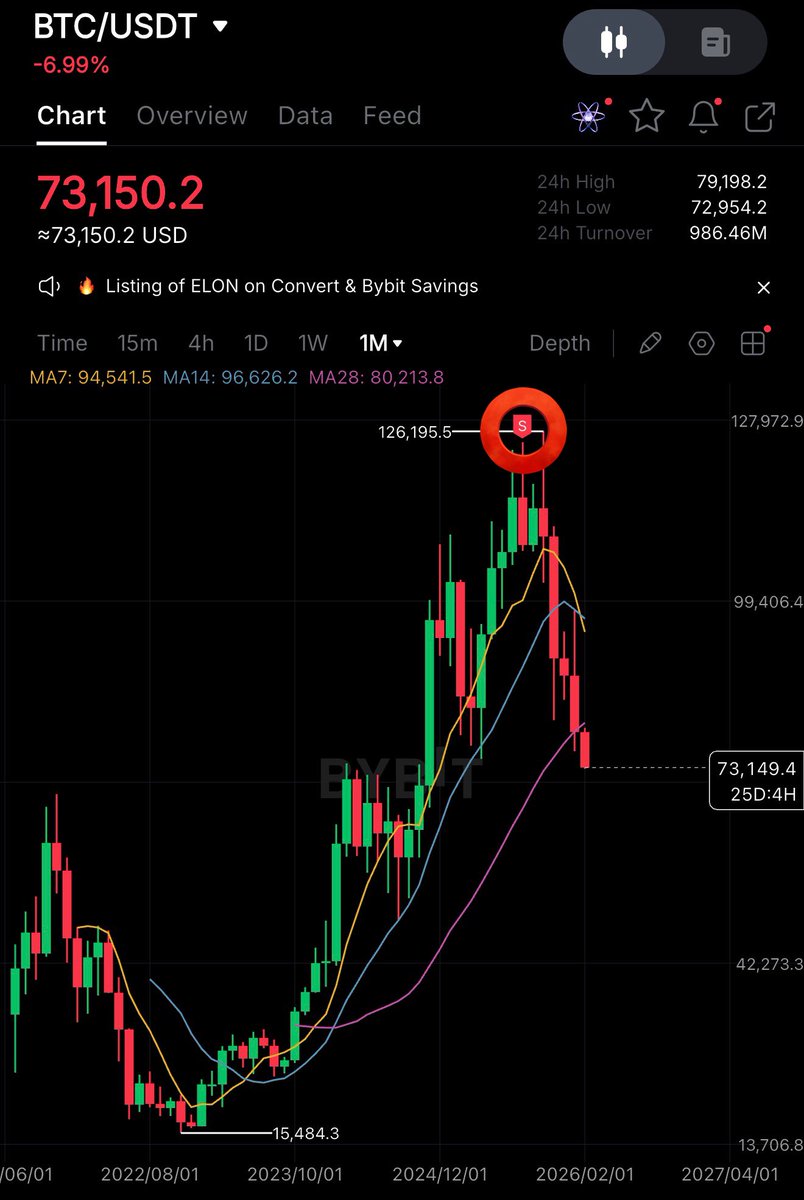Open the ELON listing announcement
Screen dimensions: 804x1200
(x=292, y=286)
